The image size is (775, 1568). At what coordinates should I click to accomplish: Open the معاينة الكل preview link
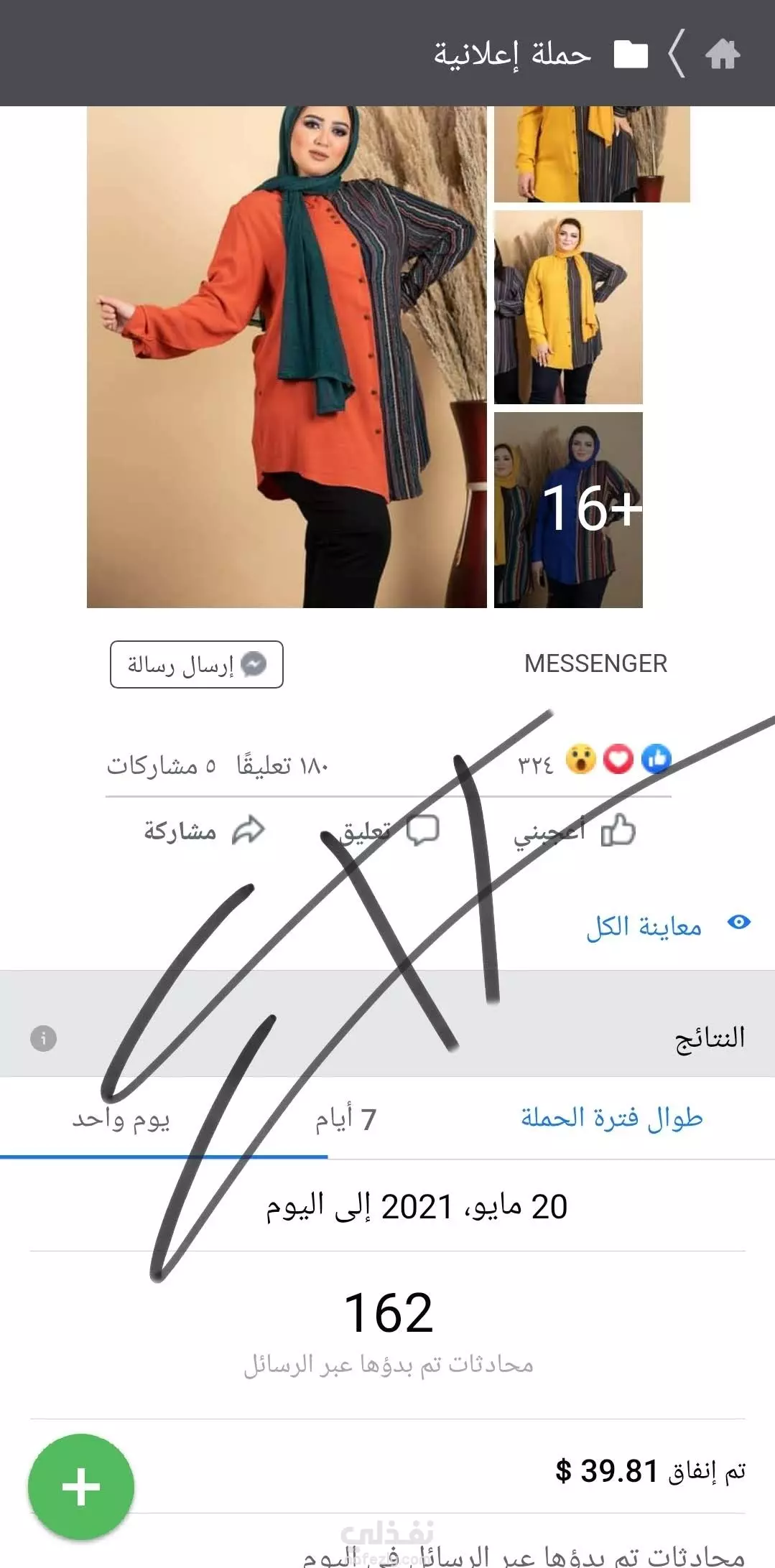tap(668, 925)
